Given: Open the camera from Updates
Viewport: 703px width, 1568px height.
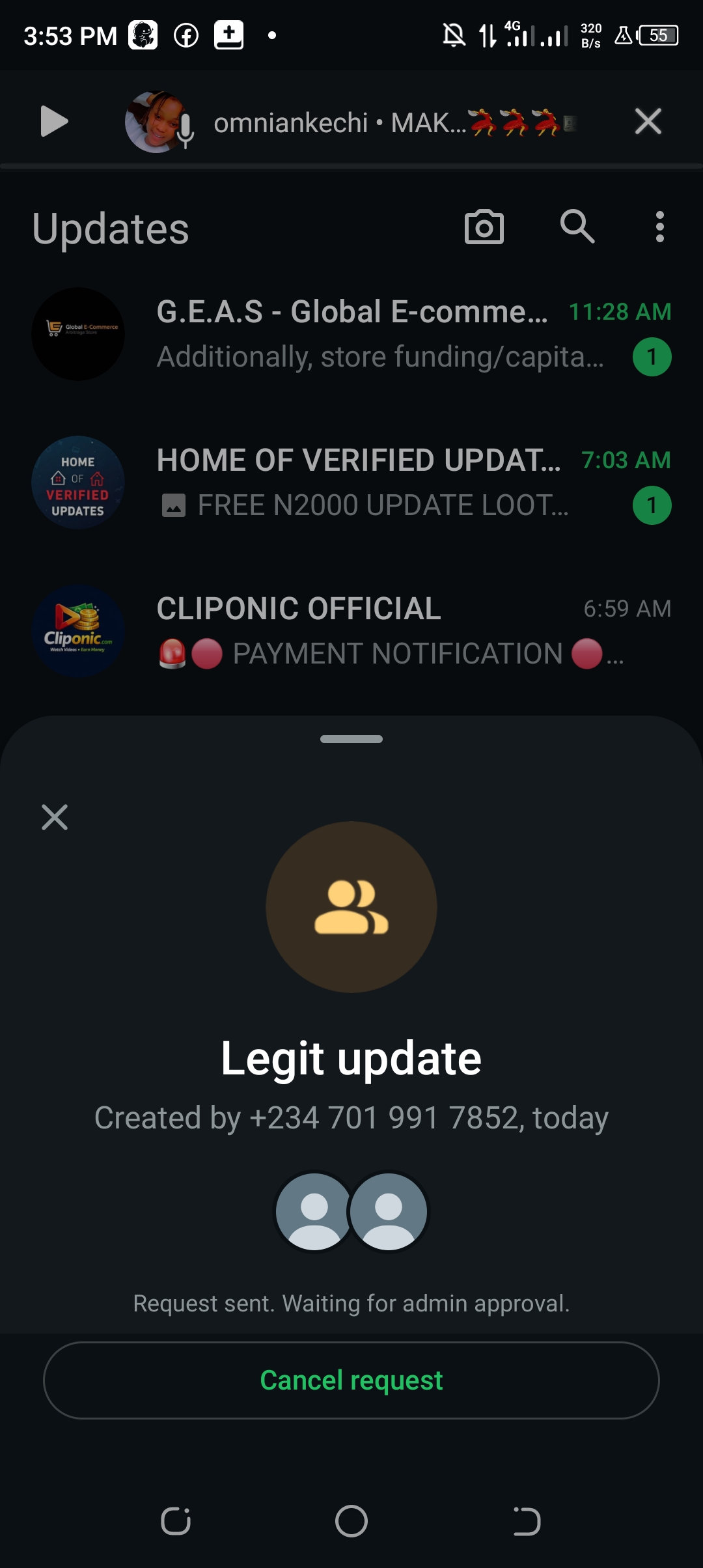Looking at the screenshot, I should 484,227.
